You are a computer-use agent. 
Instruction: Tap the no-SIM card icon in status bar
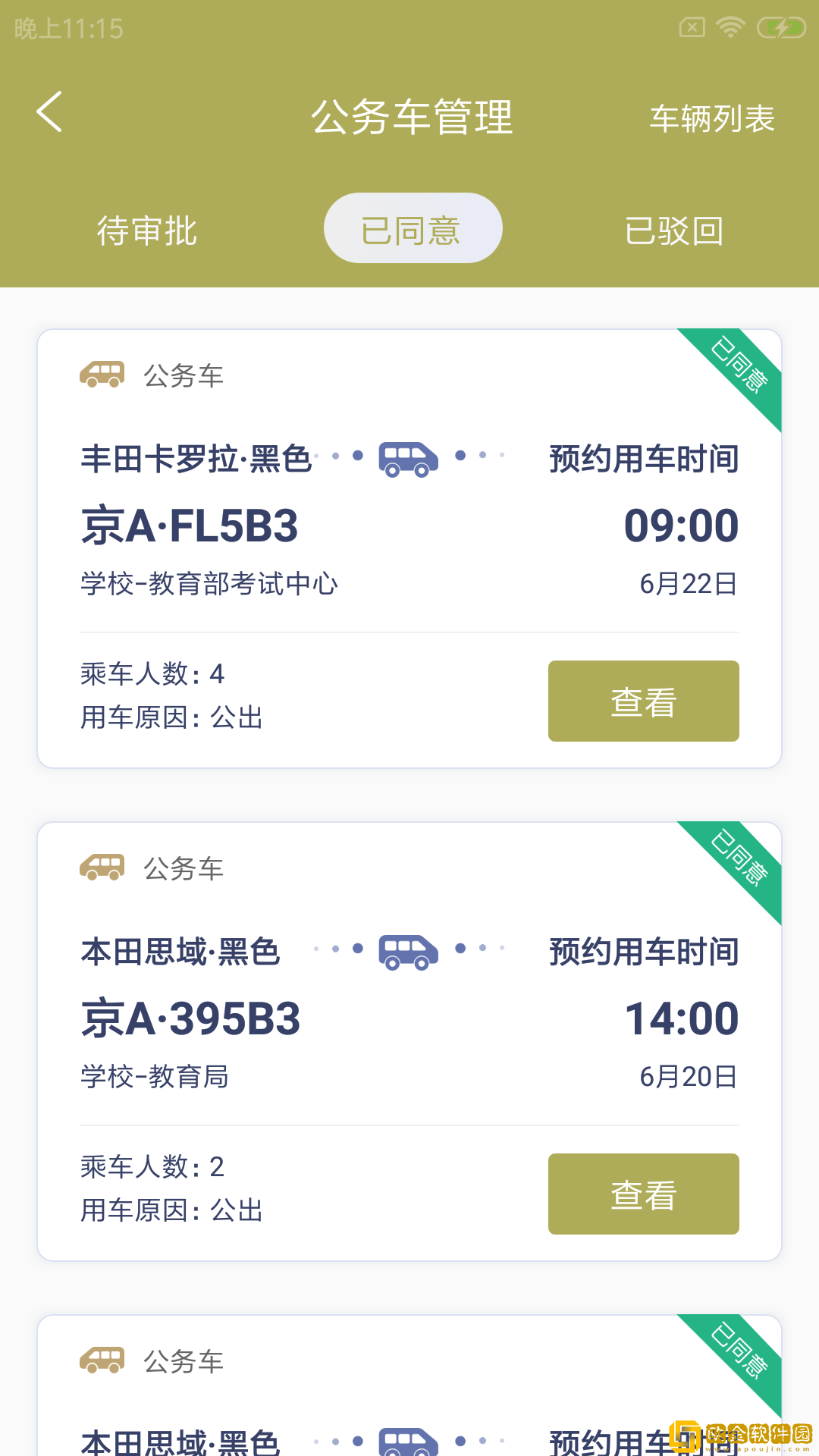tap(691, 27)
